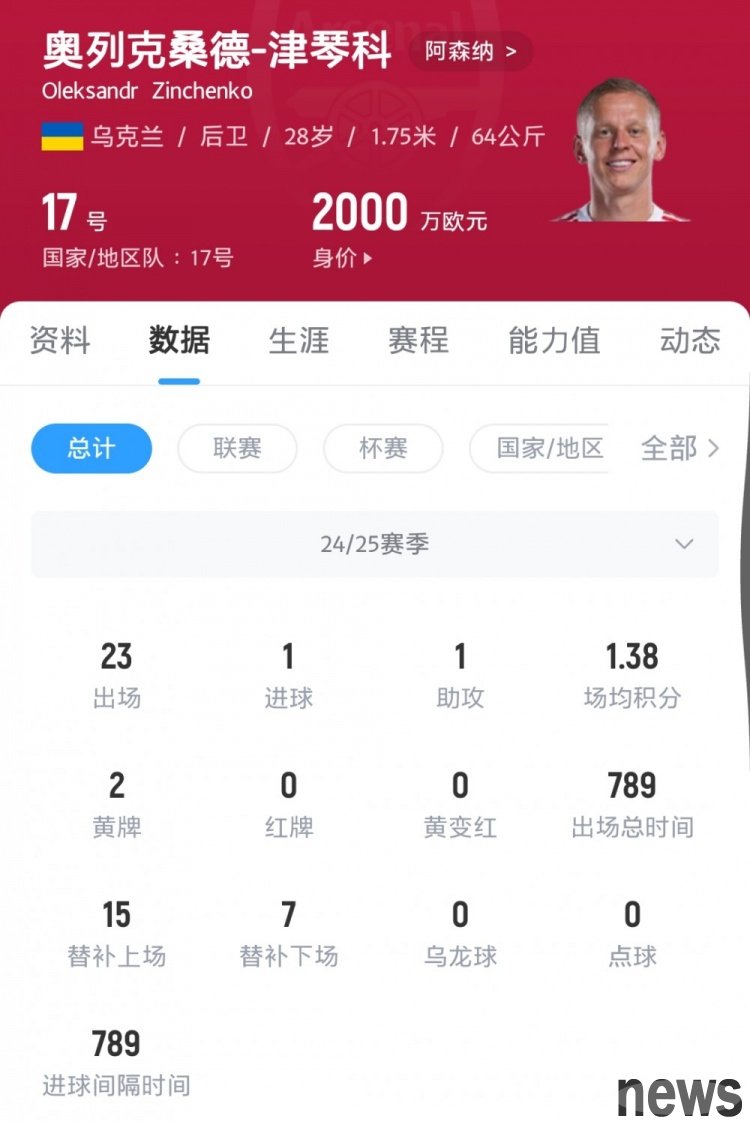
Task: Filter stats by 联赛
Action: pyautogui.click(x=237, y=448)
